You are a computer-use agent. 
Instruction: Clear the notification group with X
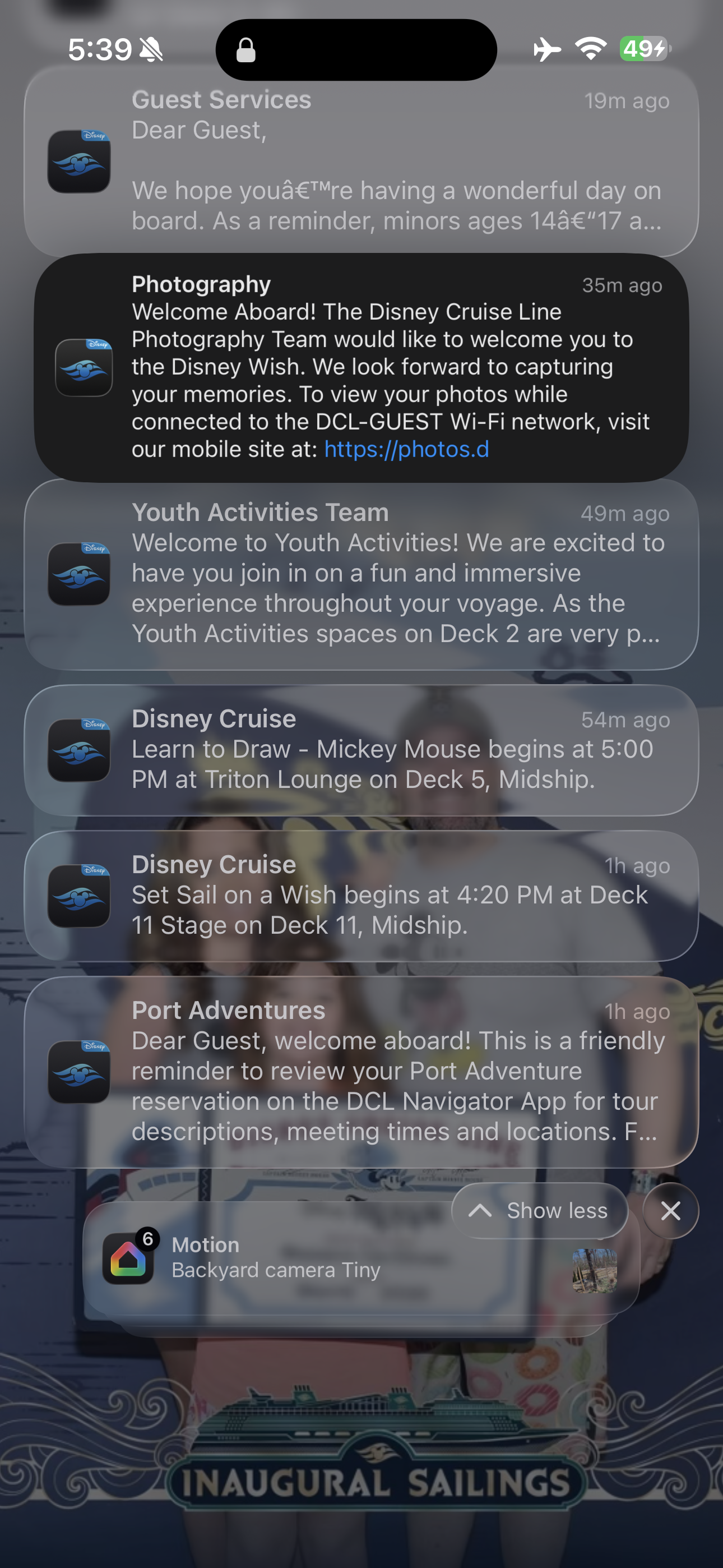670,1210
